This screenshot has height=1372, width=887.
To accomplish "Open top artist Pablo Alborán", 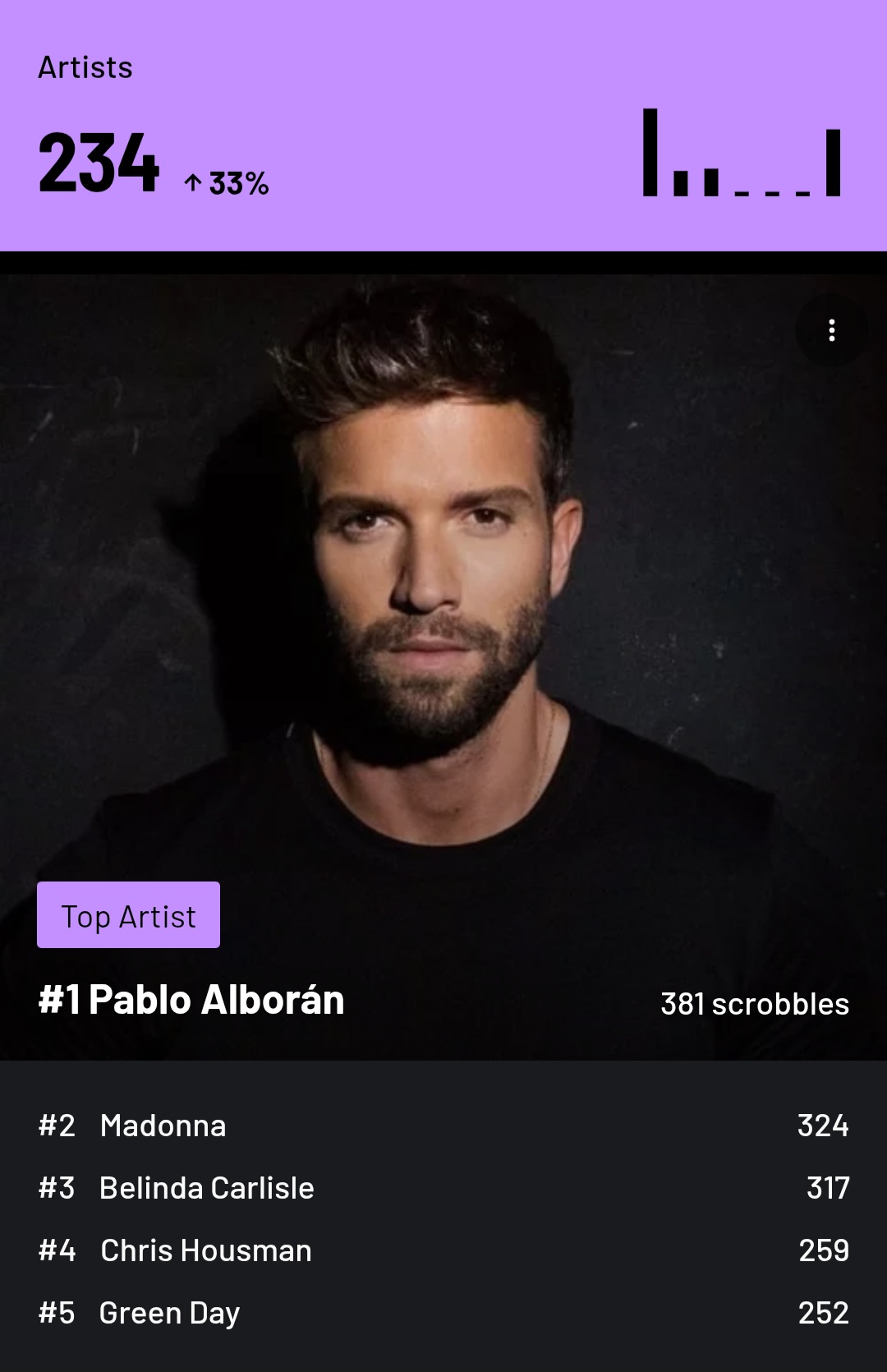I will pyautogui.click(x=217, y=1000).
